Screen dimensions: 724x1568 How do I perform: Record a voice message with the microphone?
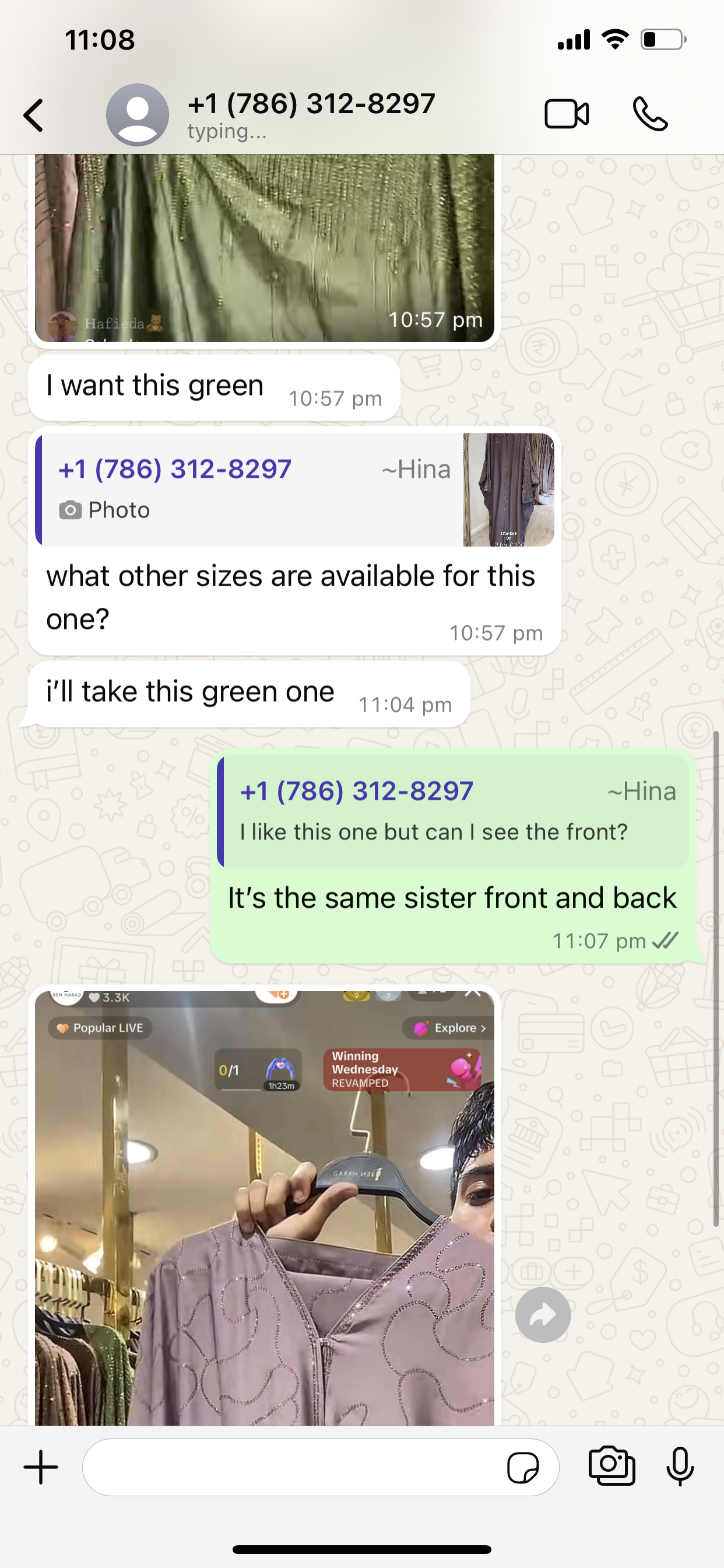(680, 1466)
